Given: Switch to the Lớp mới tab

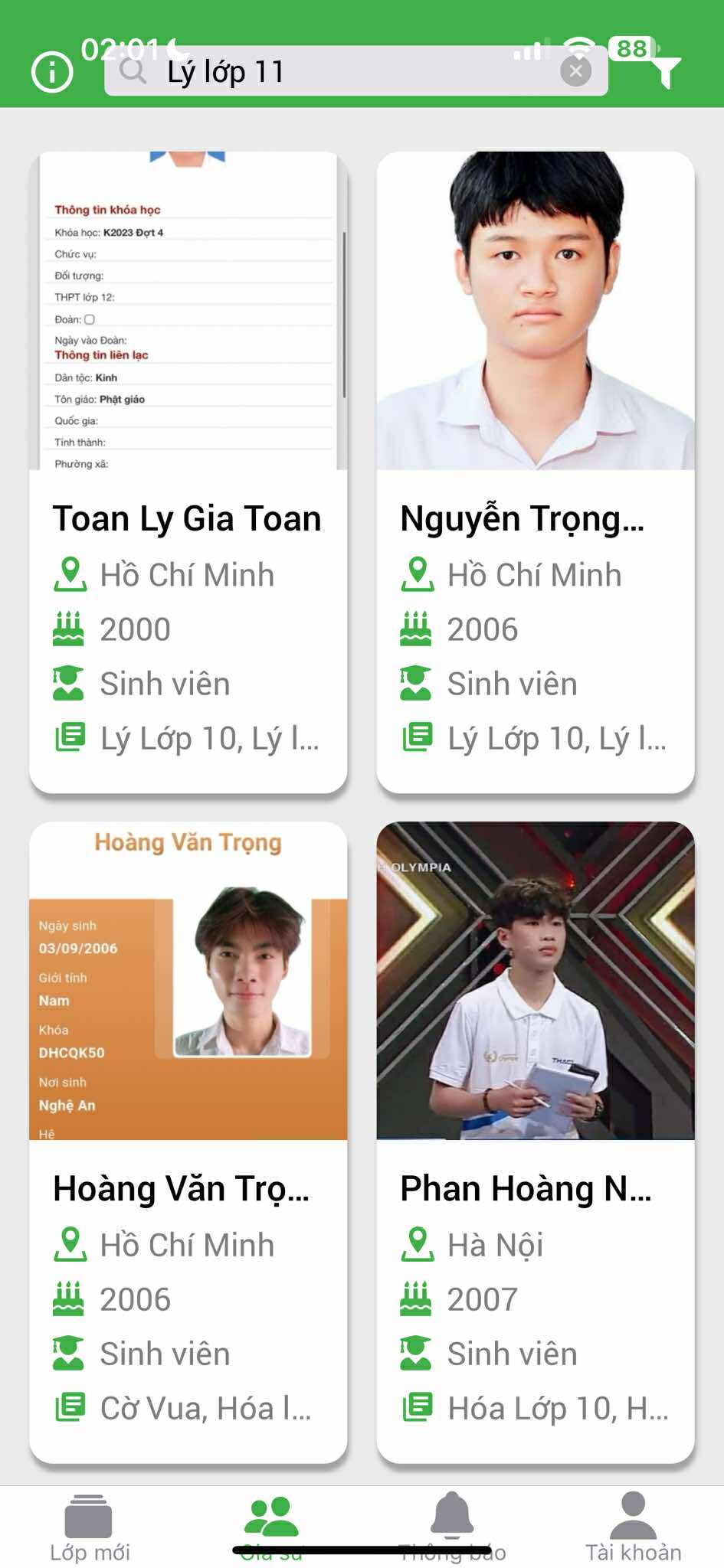Looking at the screenshot, I should pos(90,1527).
